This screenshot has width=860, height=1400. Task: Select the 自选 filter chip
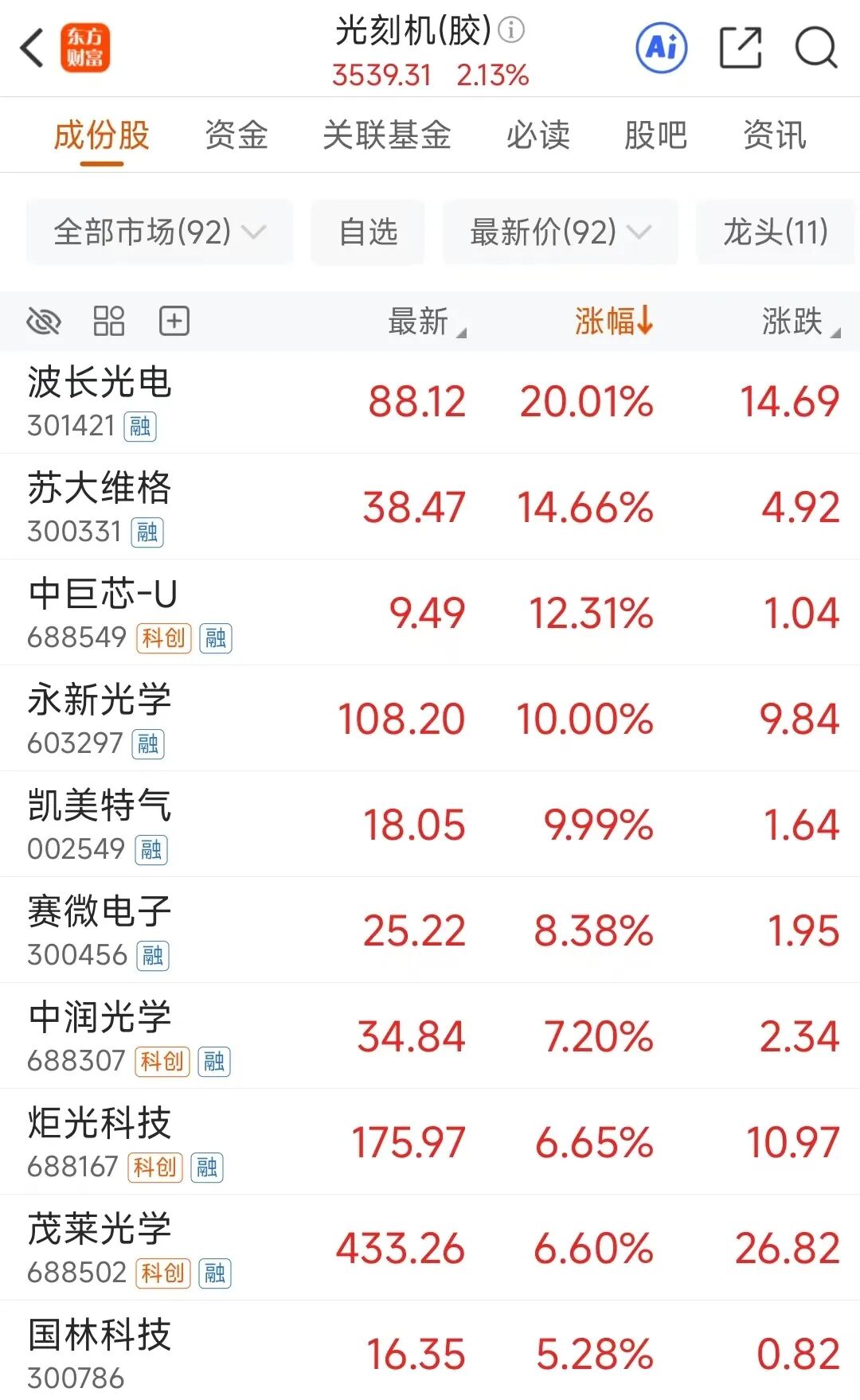[368, 232]
